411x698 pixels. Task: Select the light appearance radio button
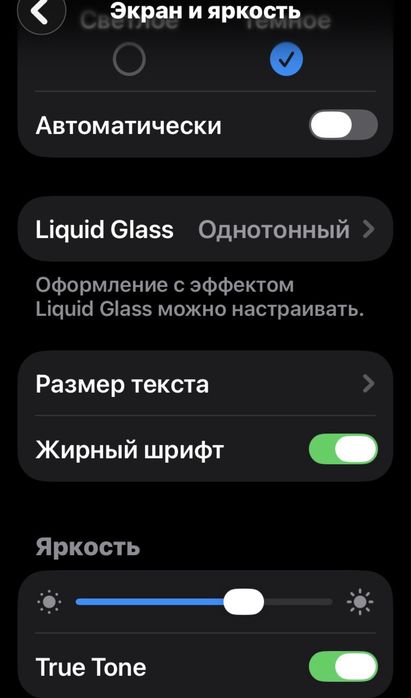(129, 59)
